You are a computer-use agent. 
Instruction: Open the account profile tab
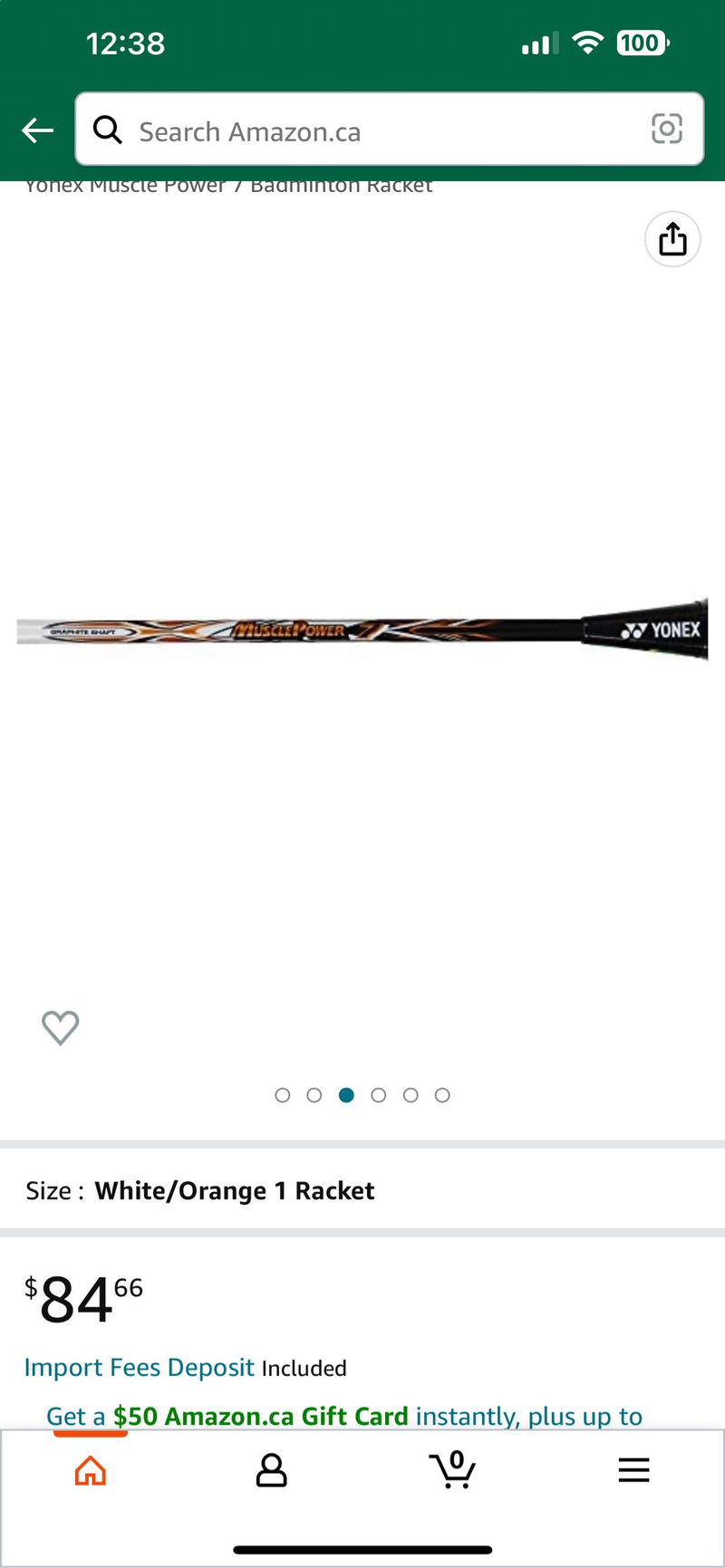(x=271, y=1470)
